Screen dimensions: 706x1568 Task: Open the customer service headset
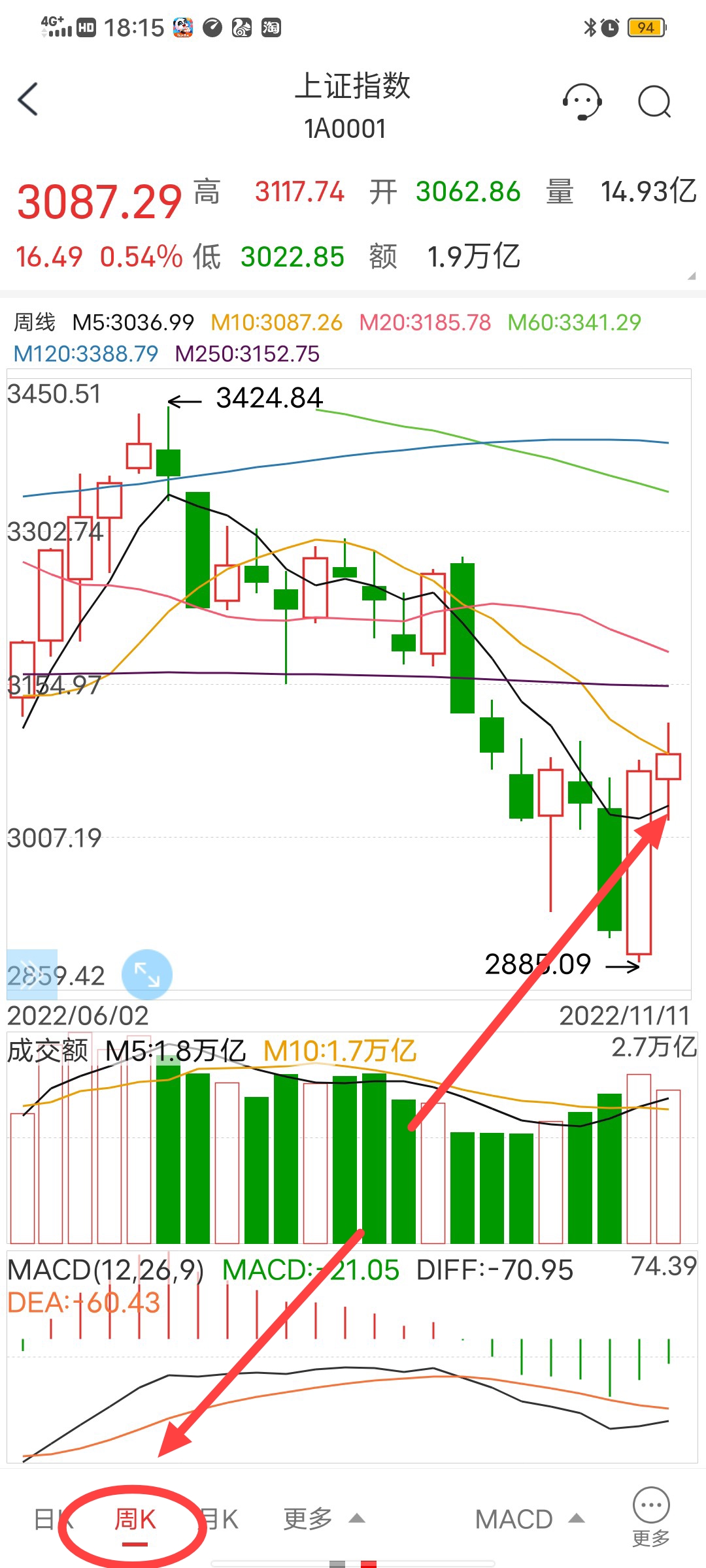[582, 101]
